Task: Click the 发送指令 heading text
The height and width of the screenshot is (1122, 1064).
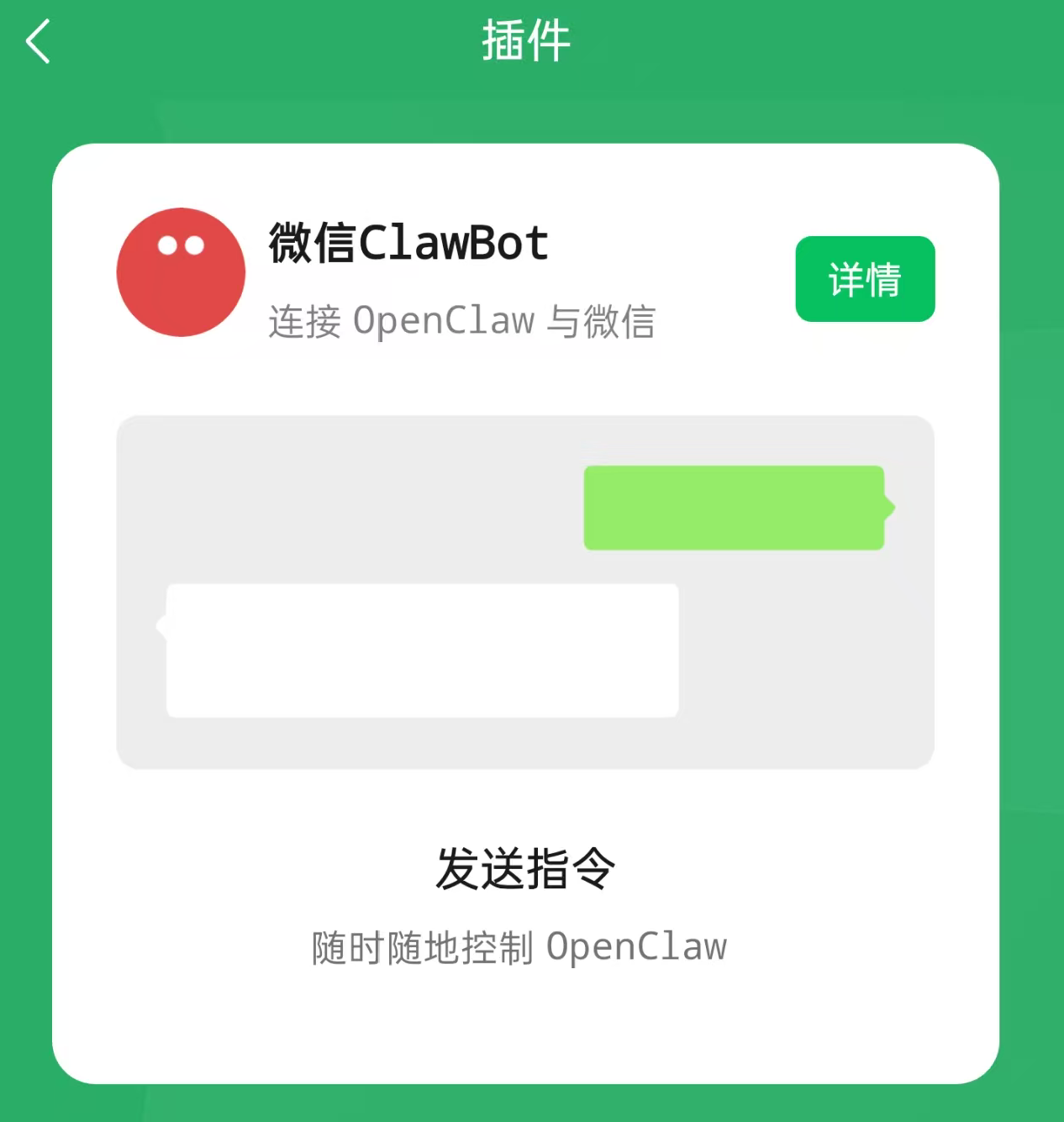Action: click(x=526, y=870)
